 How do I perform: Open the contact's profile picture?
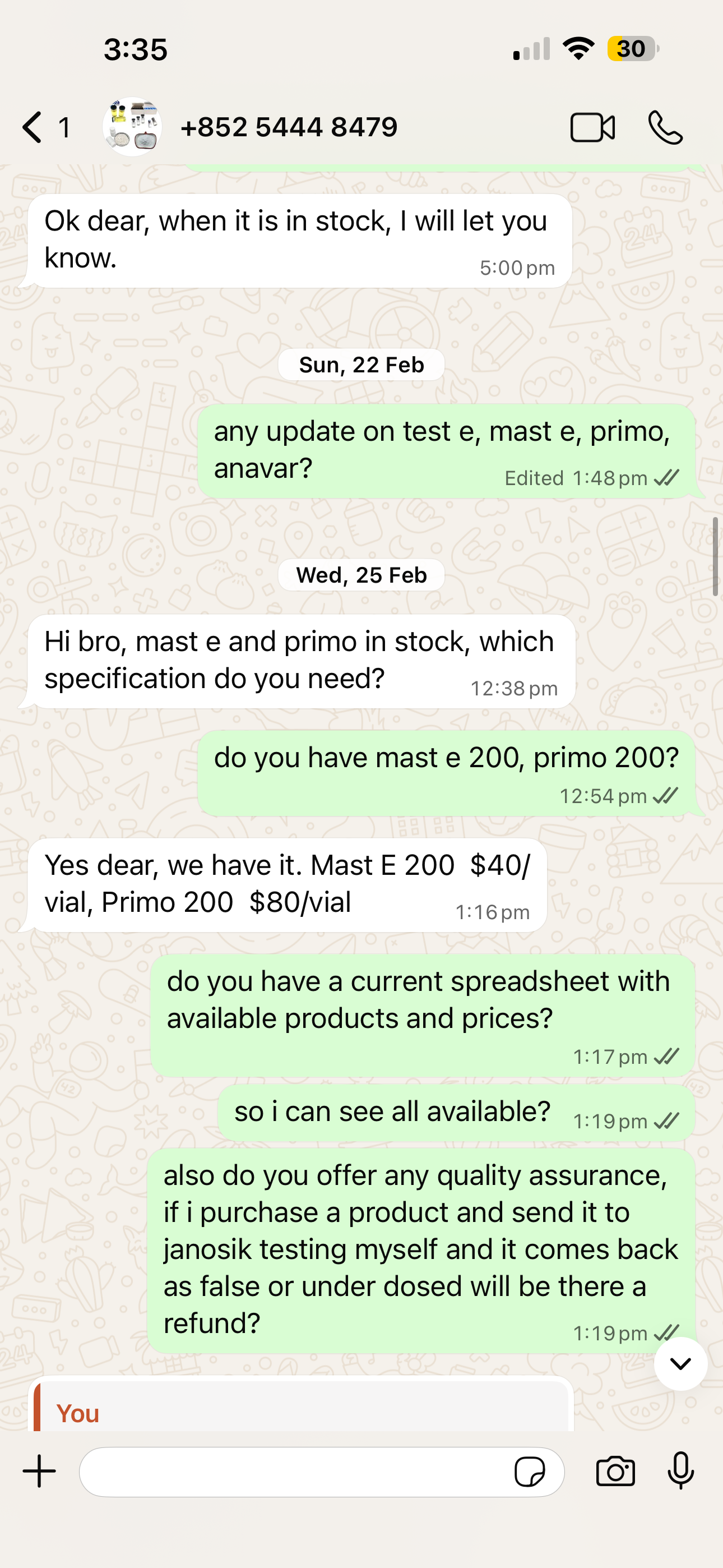click(132, 127)
